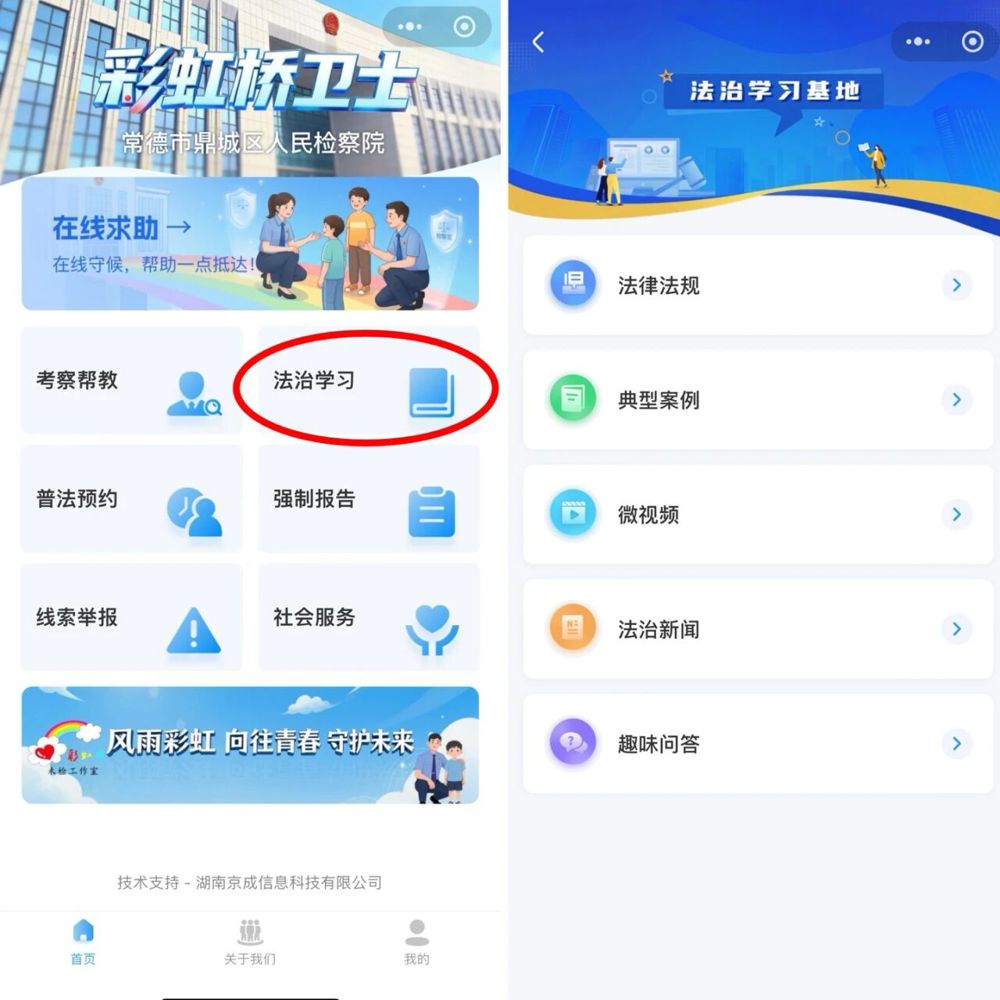
Task: Open 社会服务
Action: pos(369,617)
